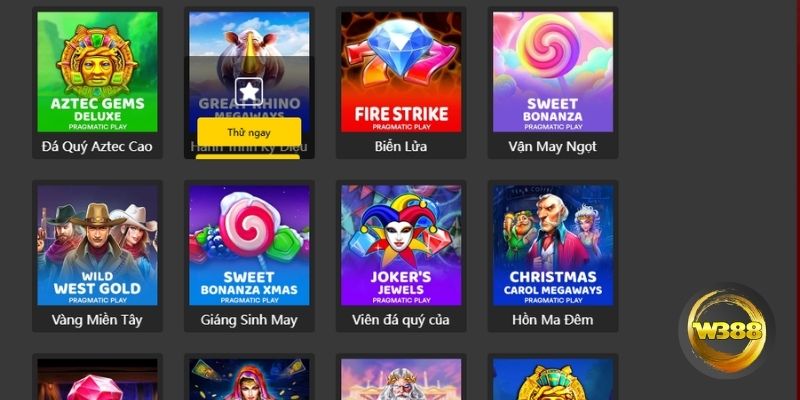Launch Christmas Carol Megaways
Image resolution: width=800 pixels, height=400 pixels.
553,245
